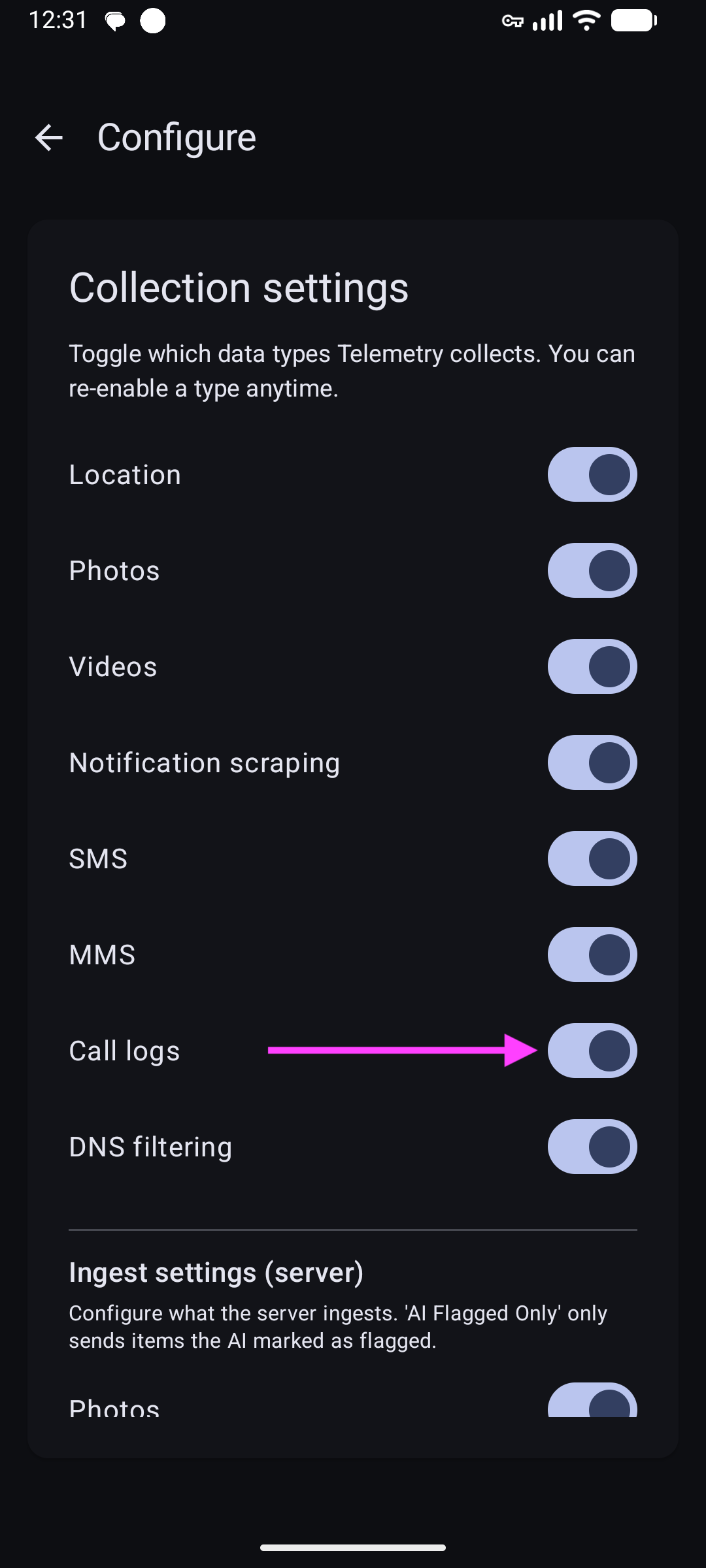Viewport: 706px width, 1568px height.
Task: Disable SMS collection
Action: tap(592, 858)
